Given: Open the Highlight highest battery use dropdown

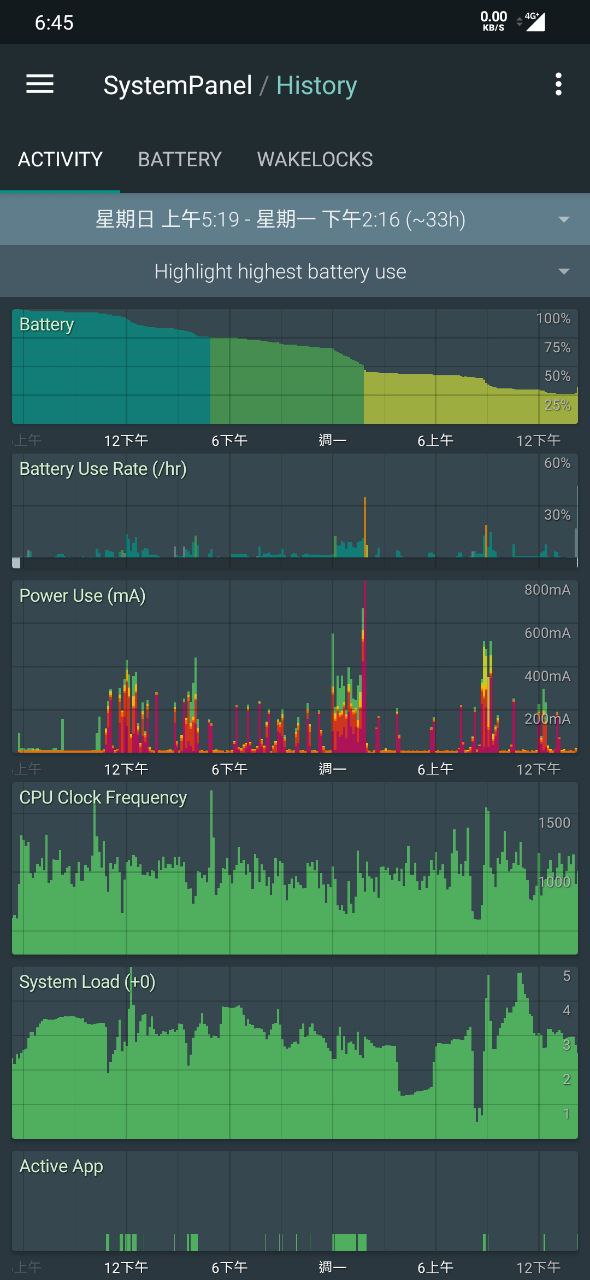Looking at the screenshot, I should click(x=295, y=271).
